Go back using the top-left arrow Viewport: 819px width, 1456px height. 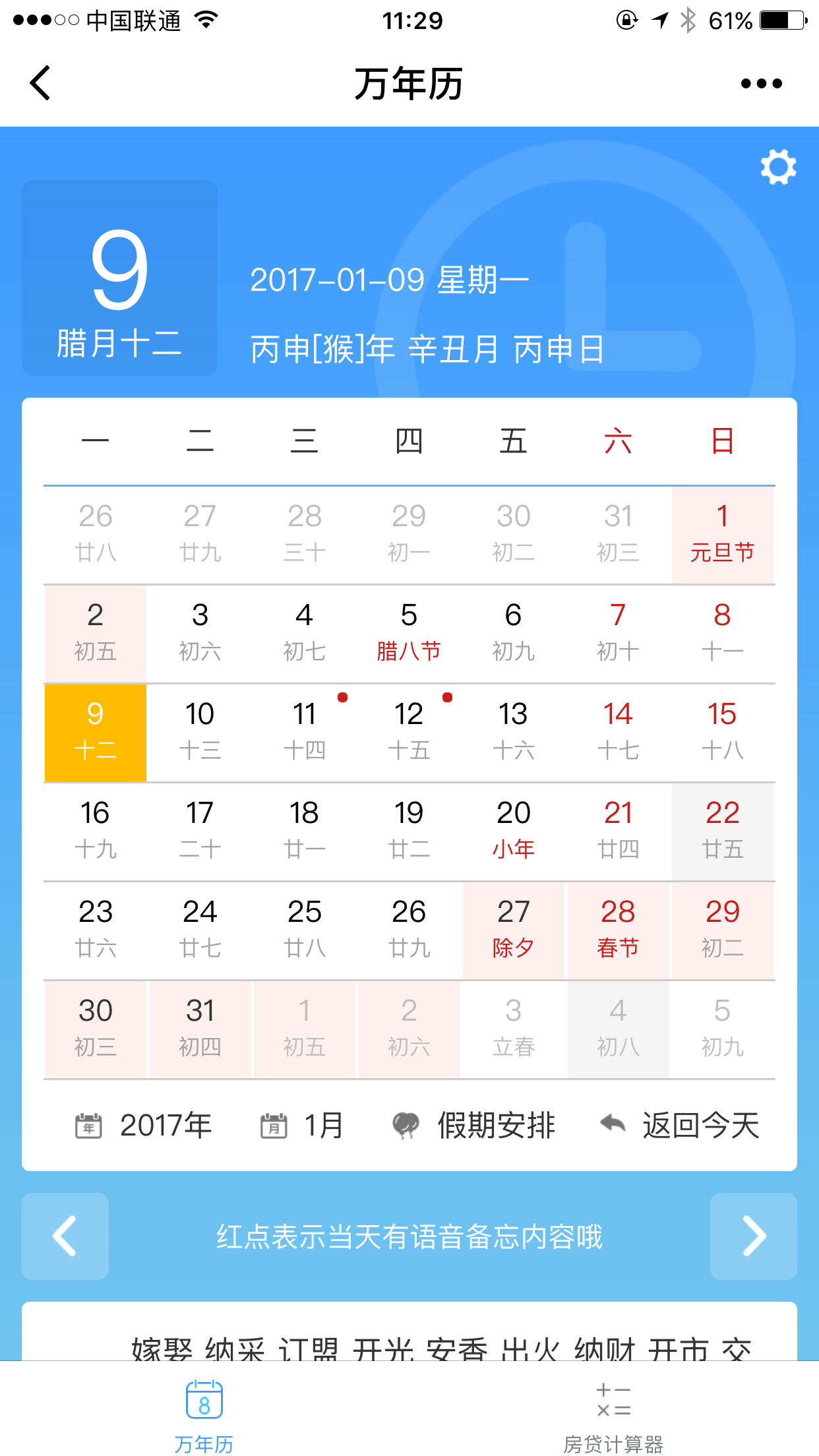[40, 84]
